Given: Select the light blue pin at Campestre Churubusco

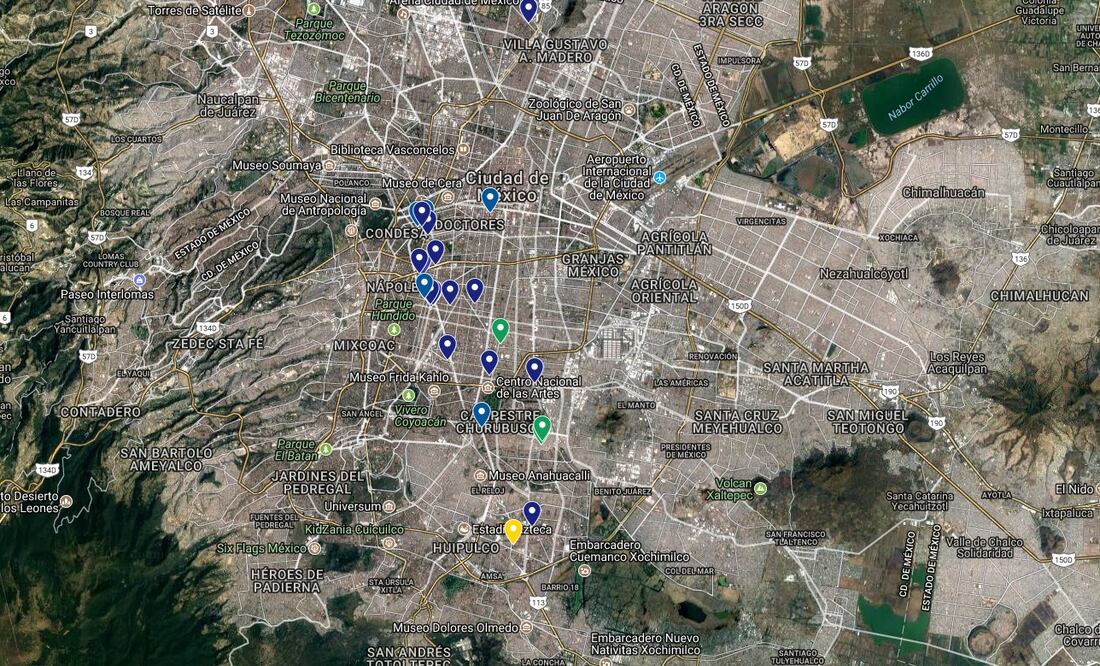Looking at the screenshot, I should click(482, 412).
